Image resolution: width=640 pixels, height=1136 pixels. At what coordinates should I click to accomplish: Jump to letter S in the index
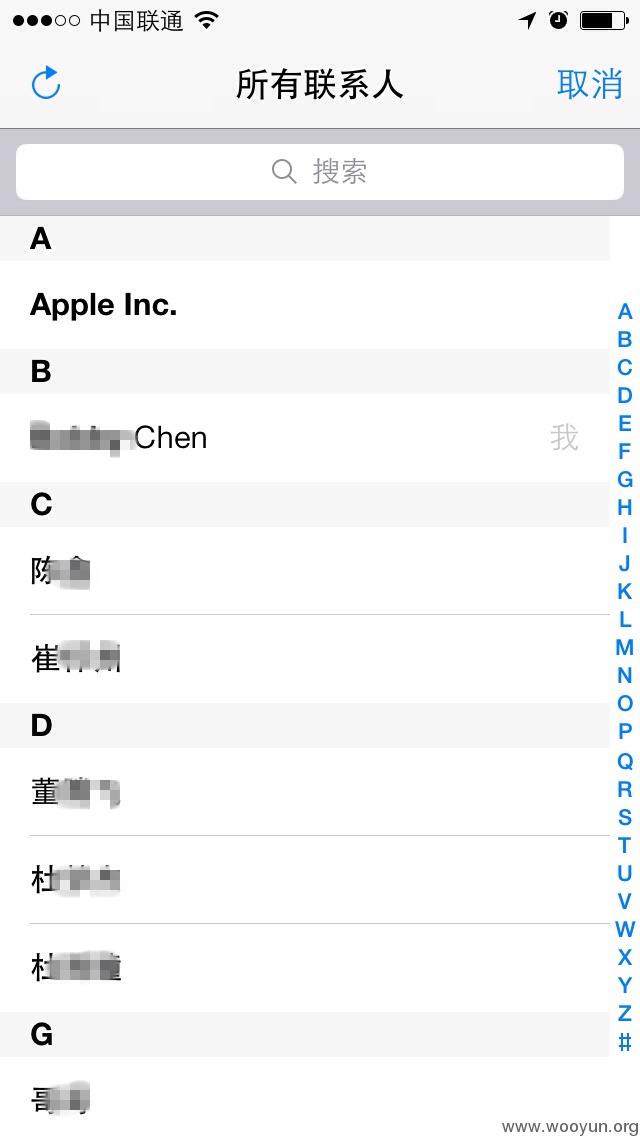pos(624,816)
